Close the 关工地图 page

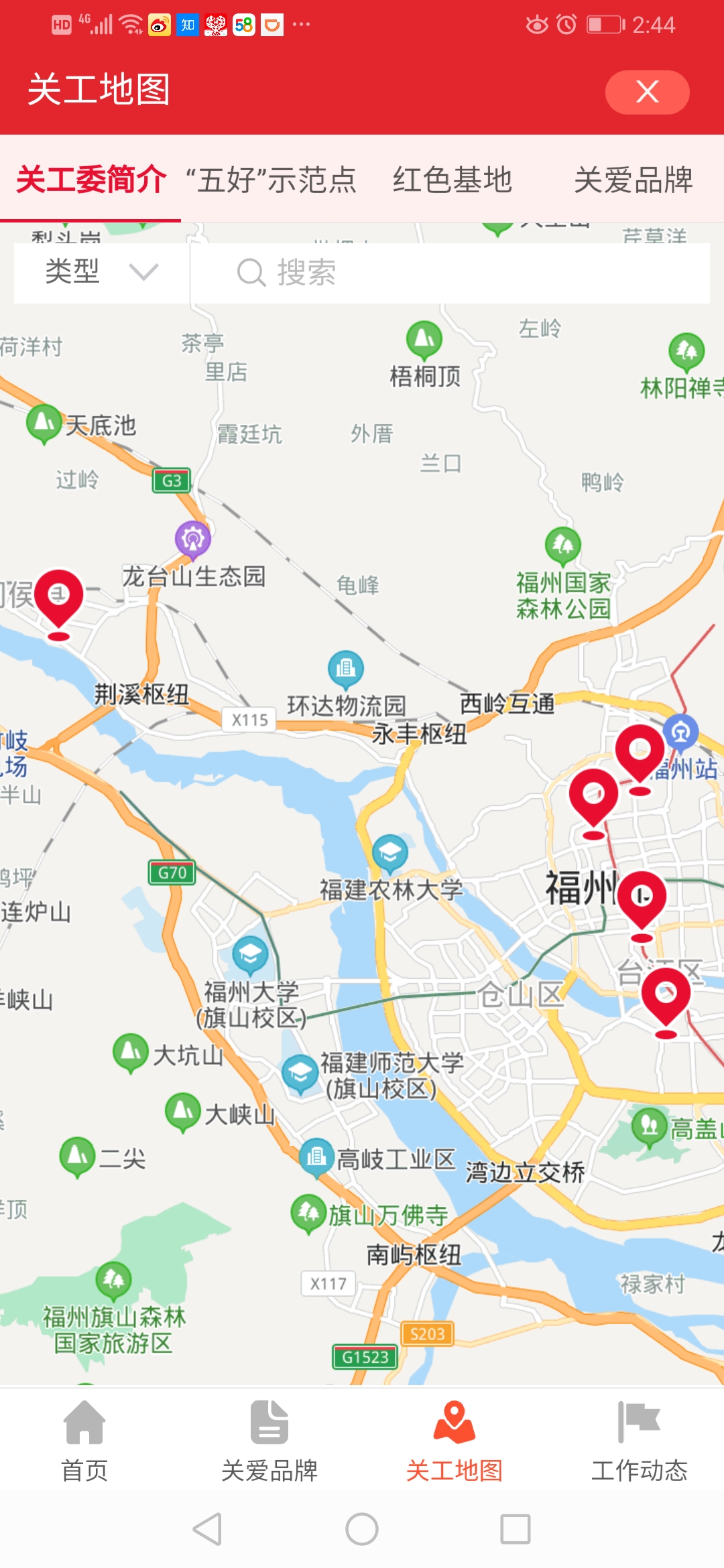(x=647, y=92)
